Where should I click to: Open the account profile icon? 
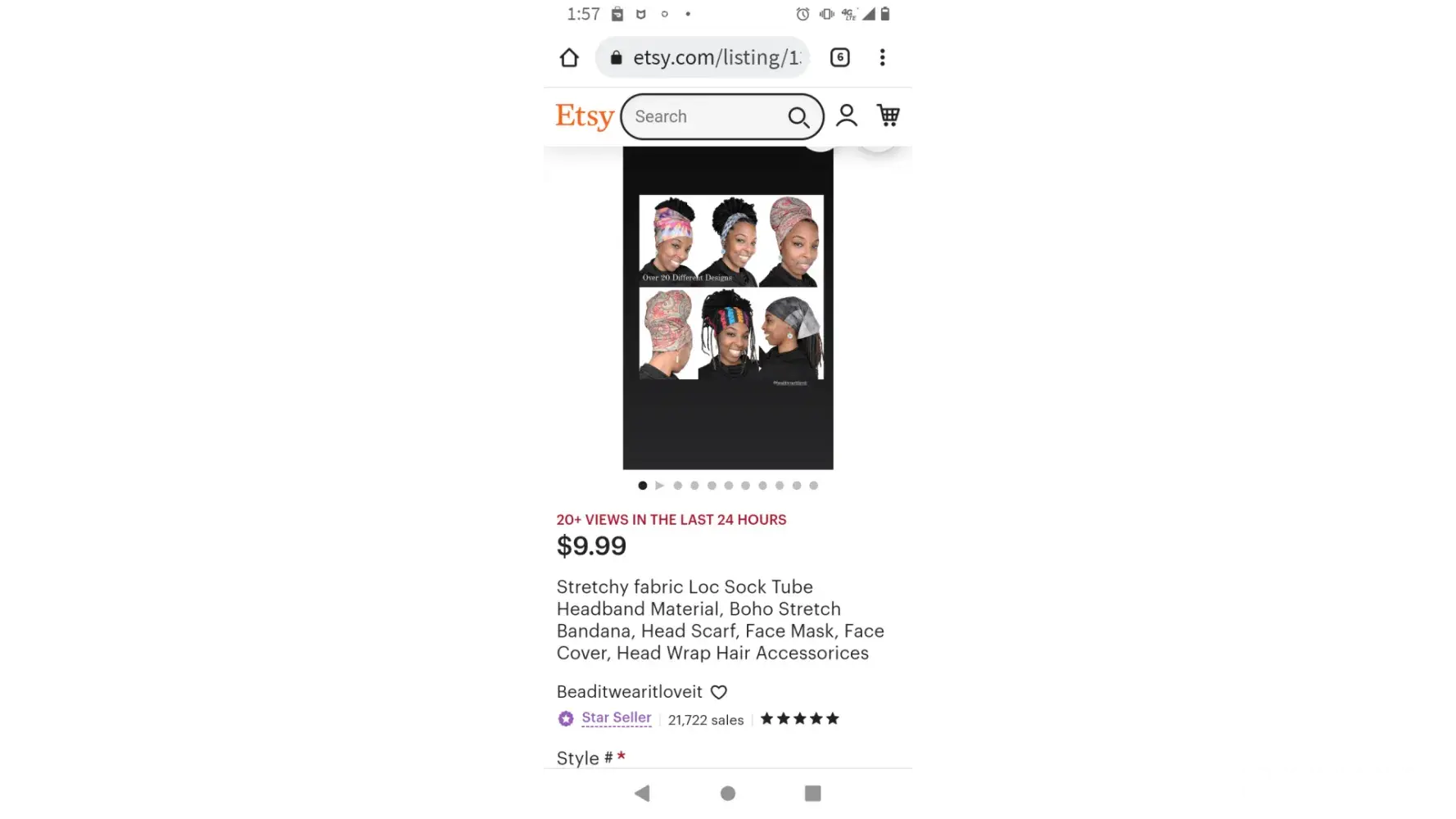[846, 115]
